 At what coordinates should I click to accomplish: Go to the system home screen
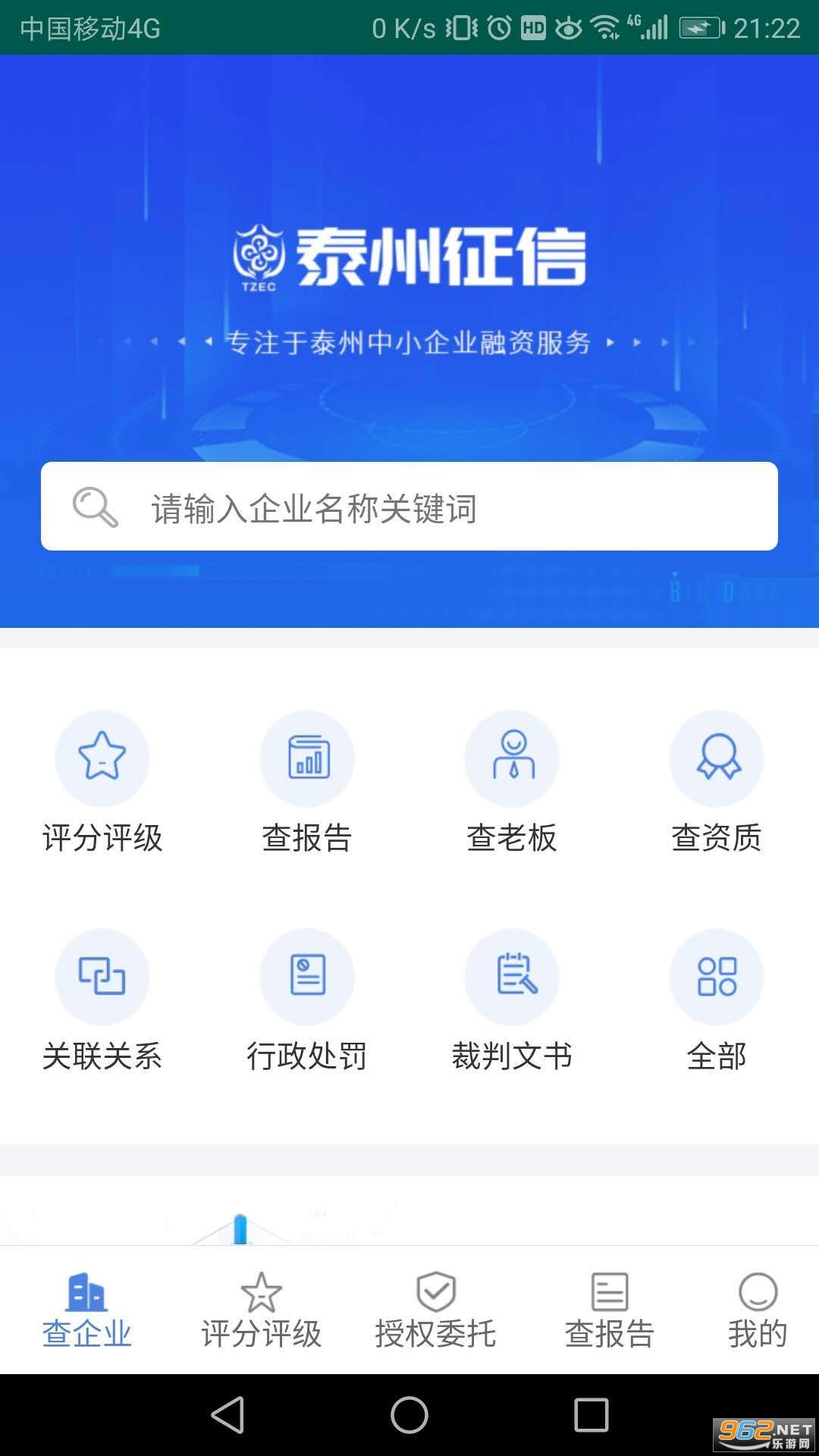coord(409,1415)
